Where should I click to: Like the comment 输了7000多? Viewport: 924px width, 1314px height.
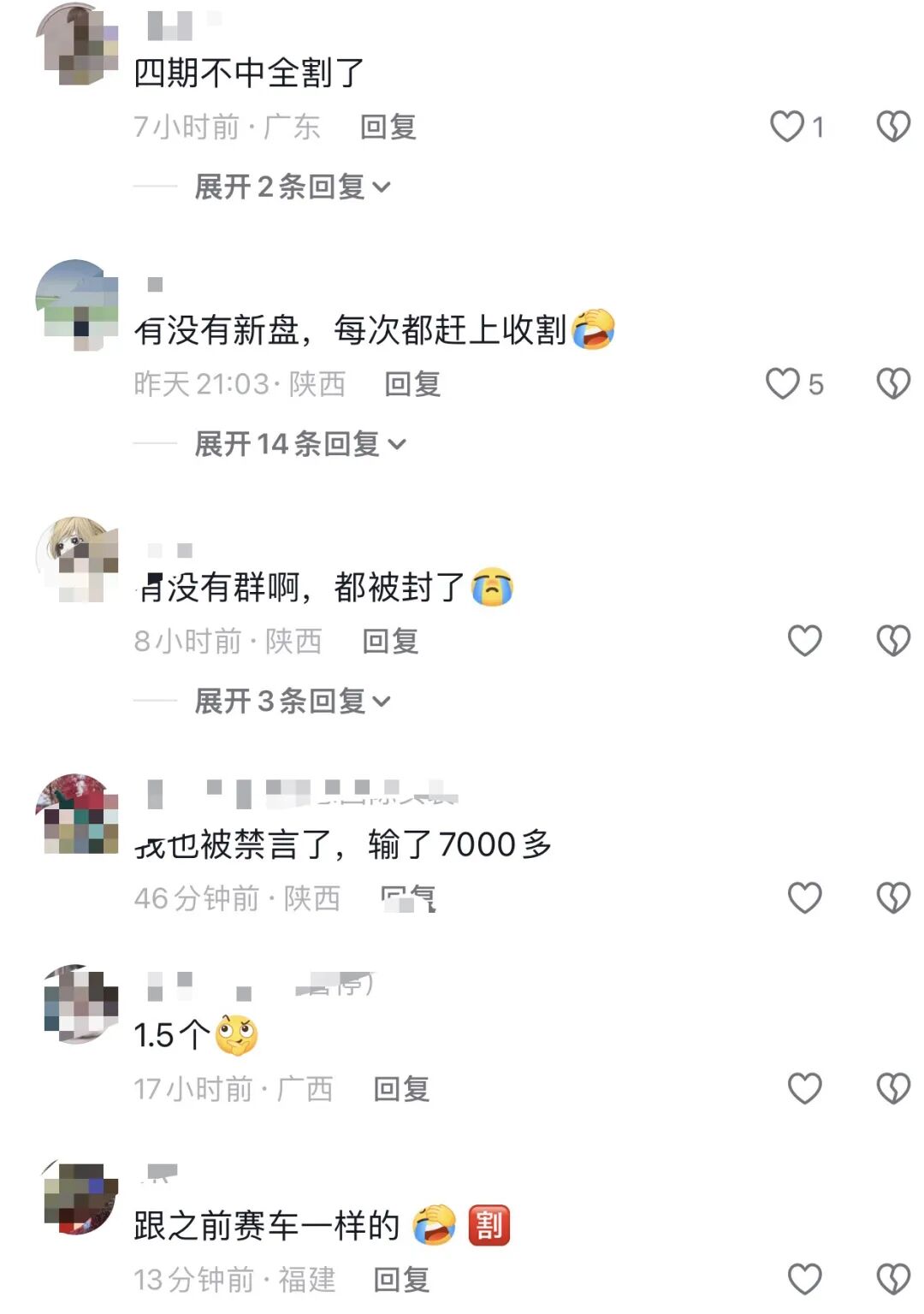pyautogui.click(x=804, y=897)
